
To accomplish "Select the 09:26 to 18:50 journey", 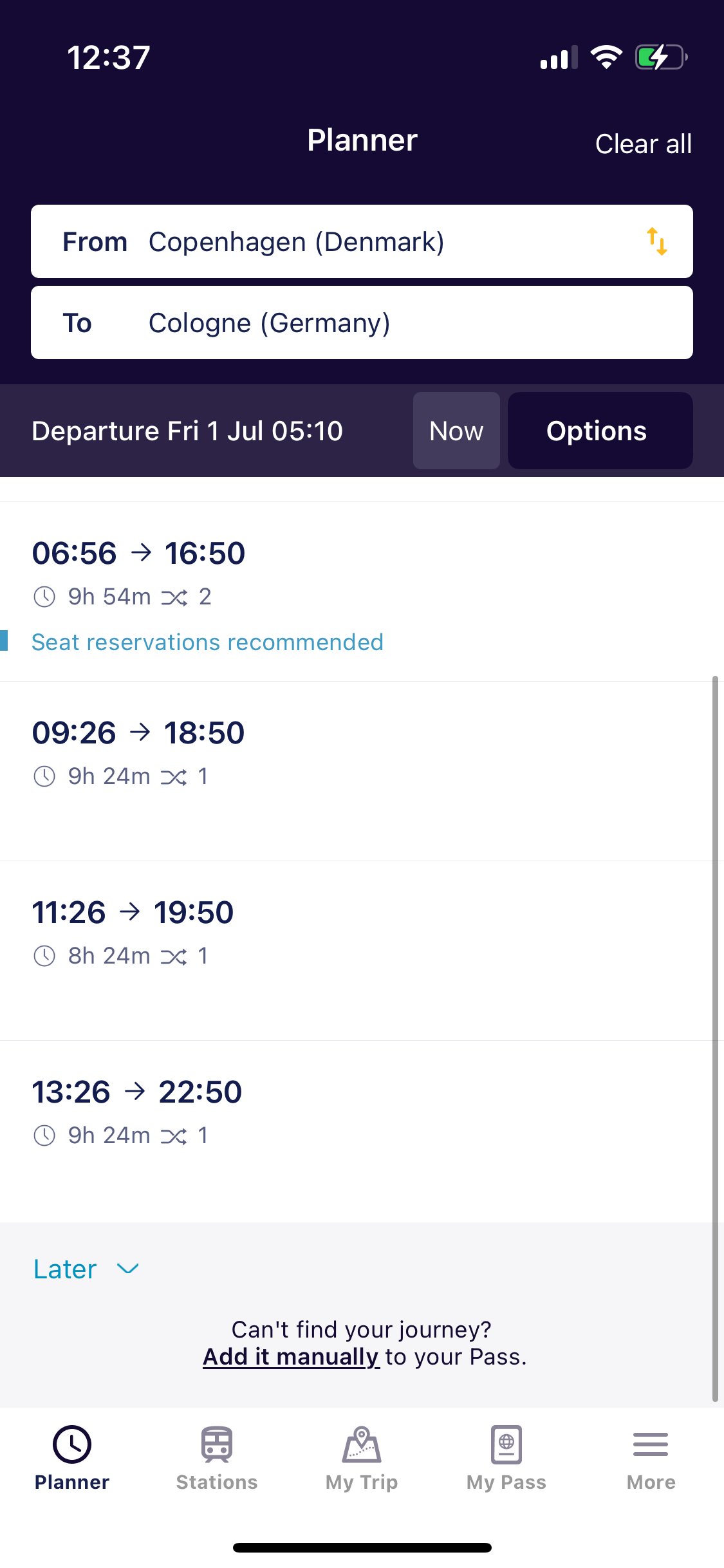I will click(362, 771).
